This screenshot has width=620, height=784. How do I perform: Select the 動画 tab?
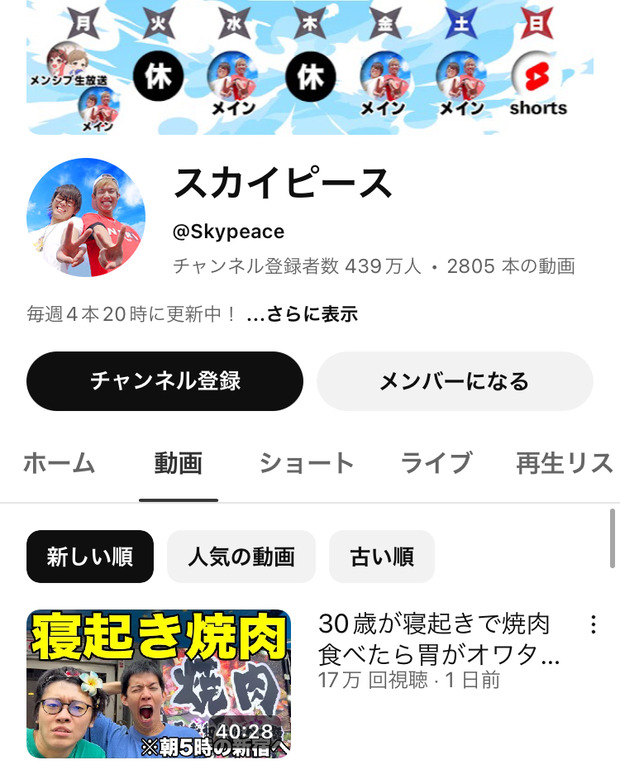(x=178, y=463)
